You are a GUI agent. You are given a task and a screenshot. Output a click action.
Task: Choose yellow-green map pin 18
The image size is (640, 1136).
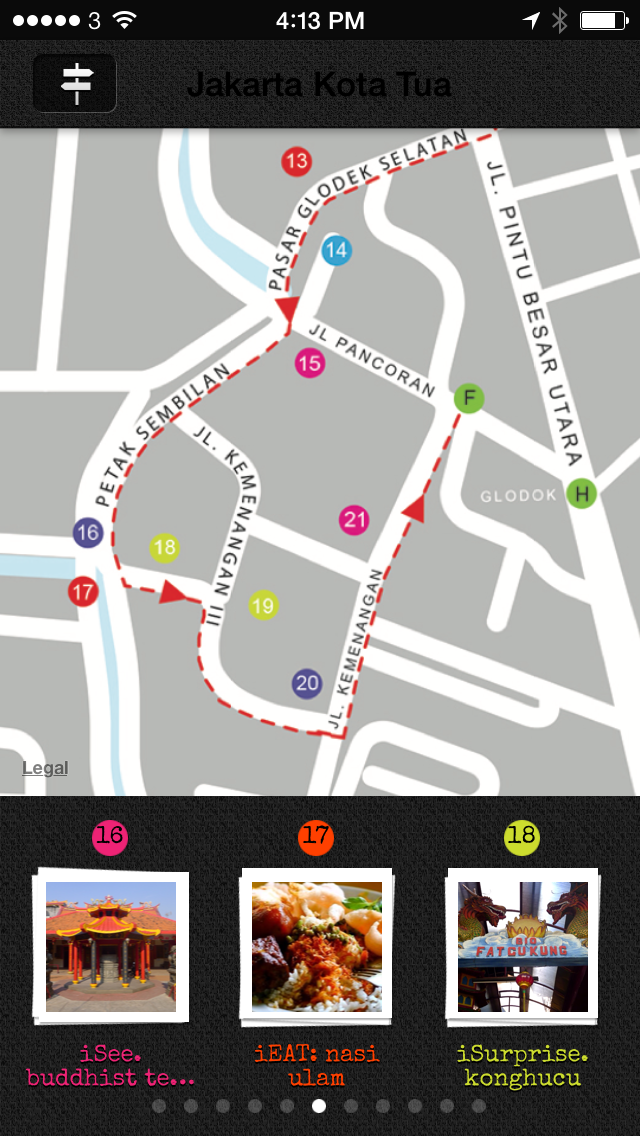point(165,548)
